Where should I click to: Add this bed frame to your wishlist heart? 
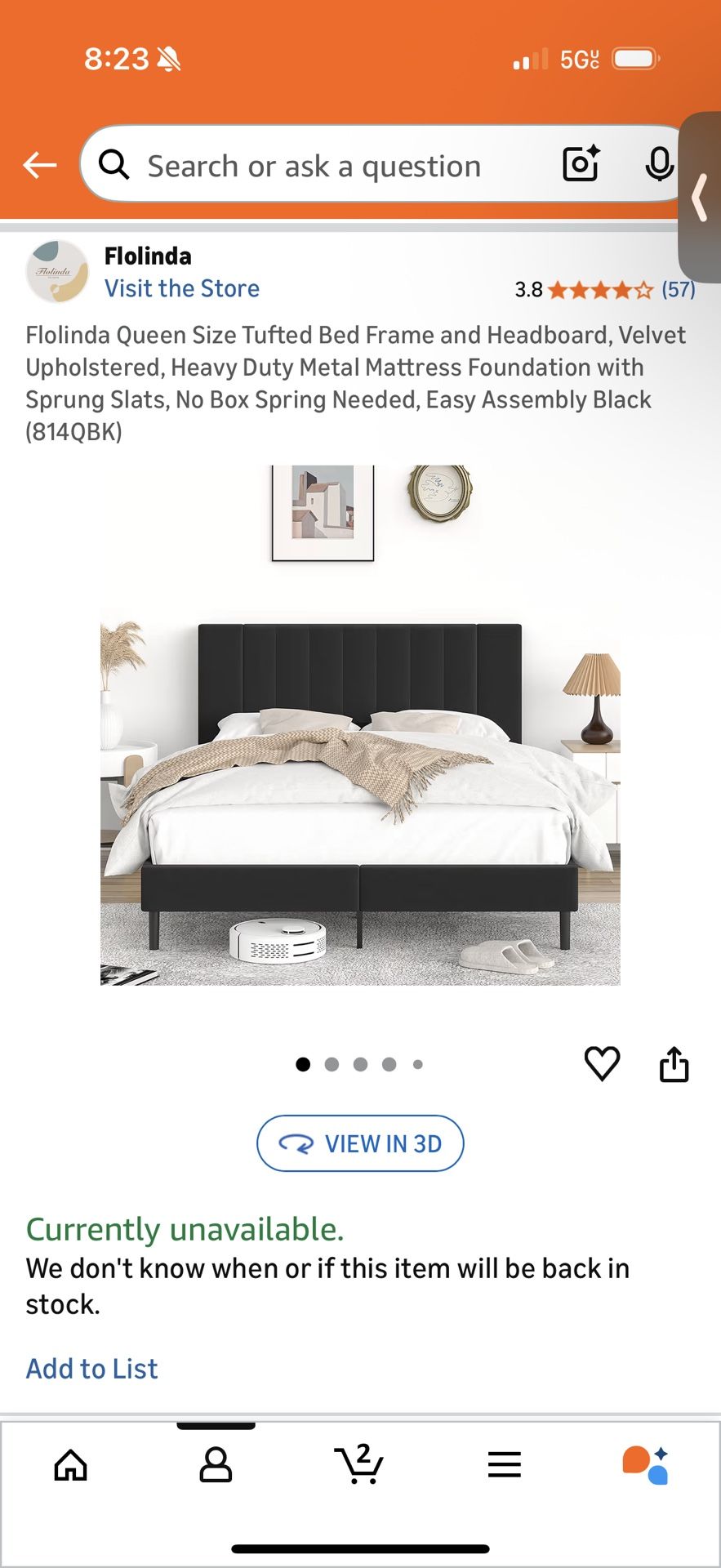603,1062
